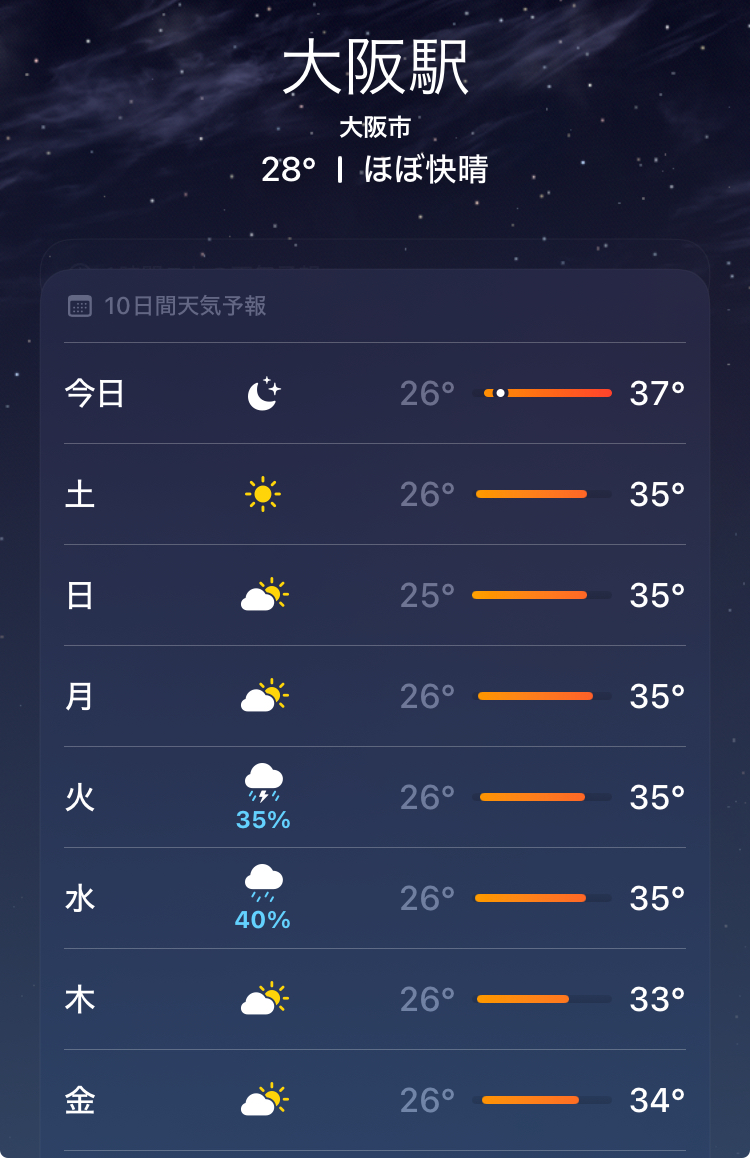Open today's (今日) forecast details
This screenshot has height=1158, width=750.
pyautogui.click(x=374, y=394)
